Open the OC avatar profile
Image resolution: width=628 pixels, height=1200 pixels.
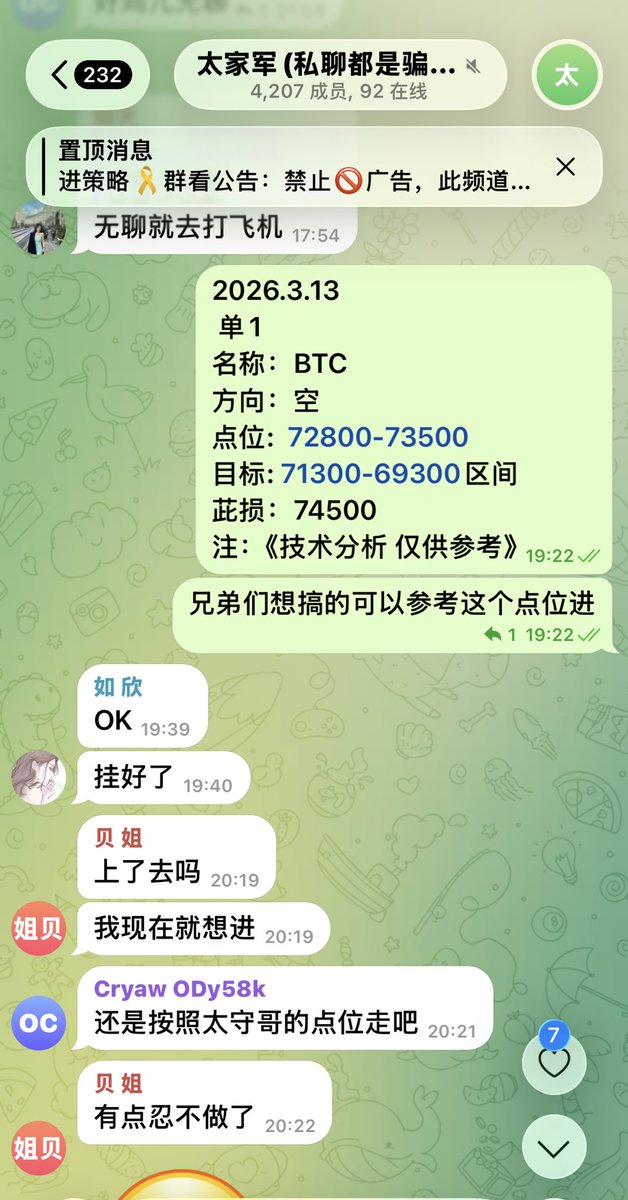click(x=39, y=1024)
